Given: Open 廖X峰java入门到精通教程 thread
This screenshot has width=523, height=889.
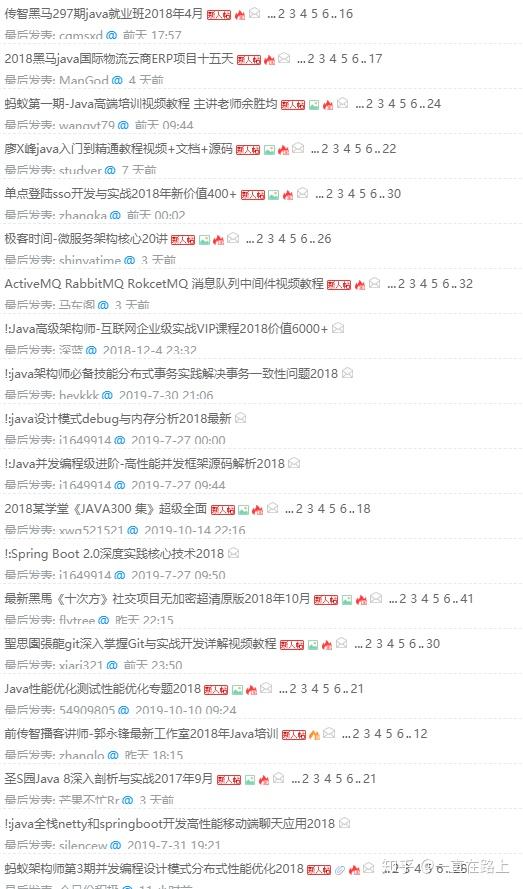Looking at the screenshot, I should [x=119, y=149].
